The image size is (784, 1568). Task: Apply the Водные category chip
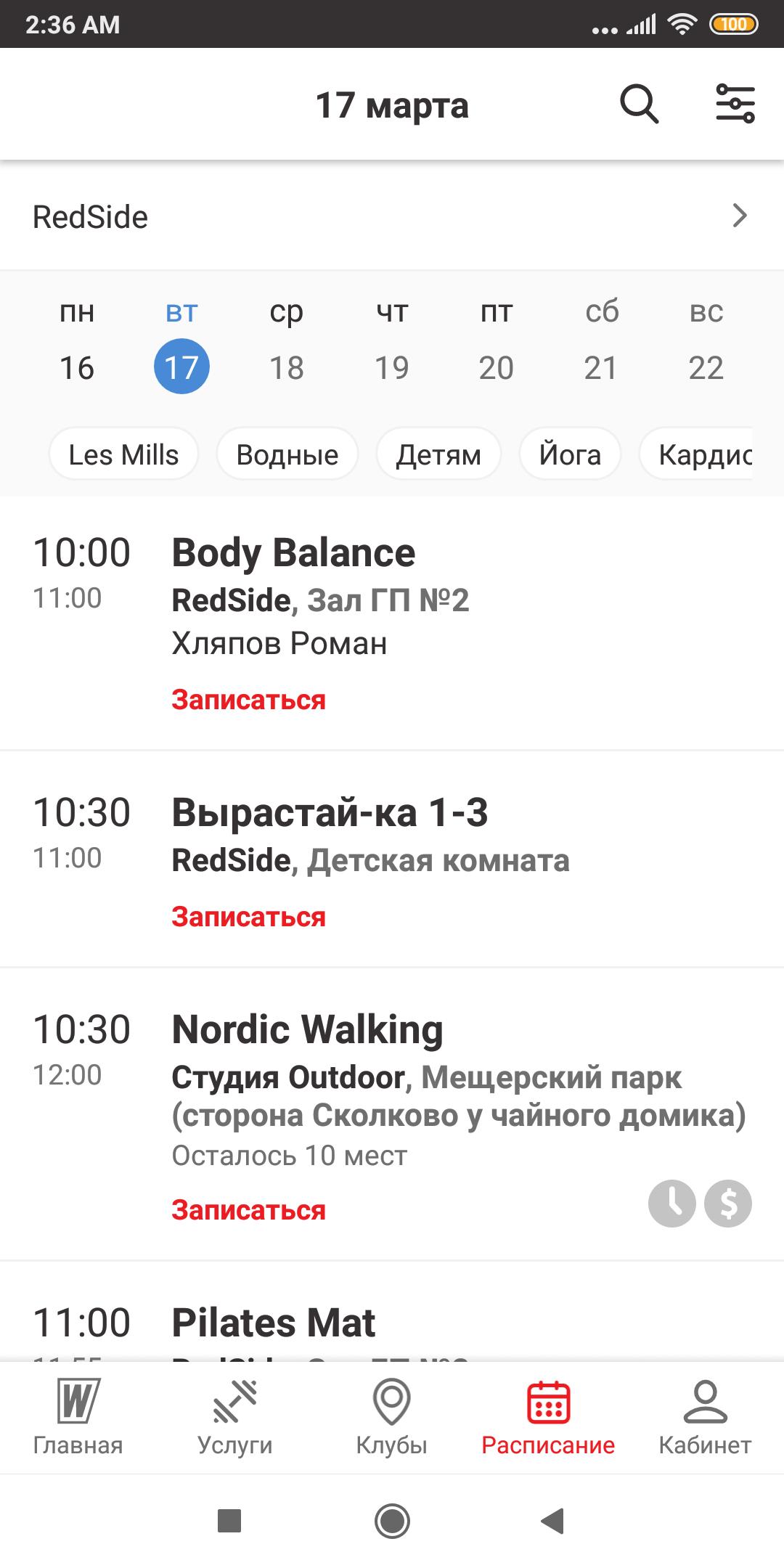(x=287, y=454)
